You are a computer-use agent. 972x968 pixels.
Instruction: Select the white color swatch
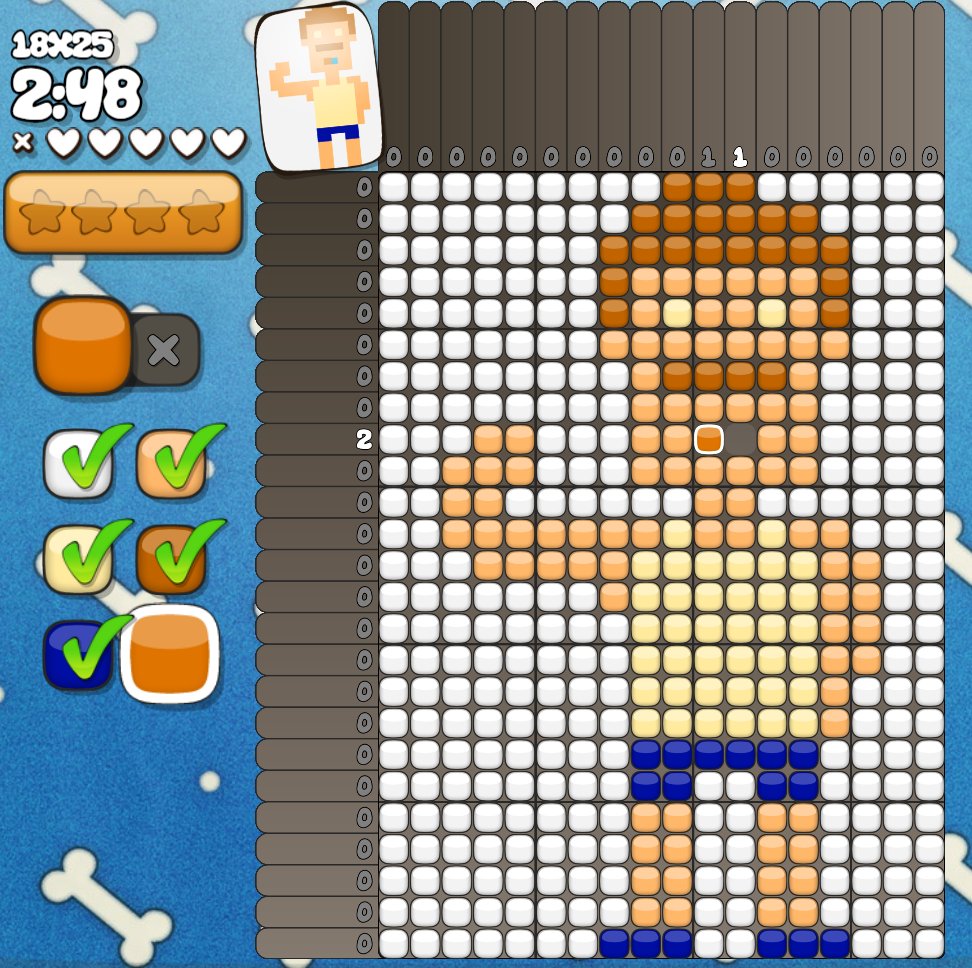(x=77, y=464)
